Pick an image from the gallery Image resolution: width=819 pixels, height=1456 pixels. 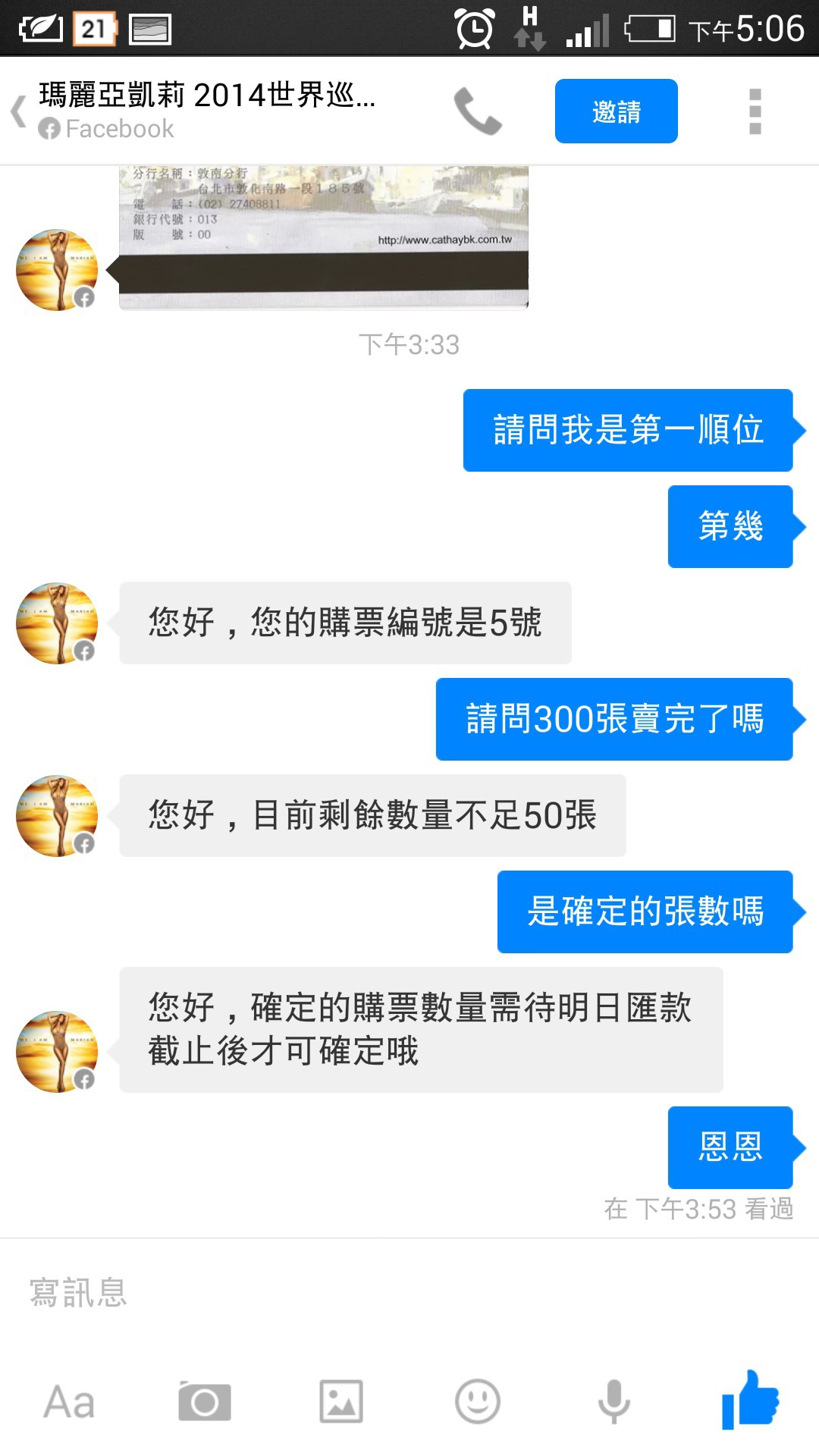coord(341,1401)
